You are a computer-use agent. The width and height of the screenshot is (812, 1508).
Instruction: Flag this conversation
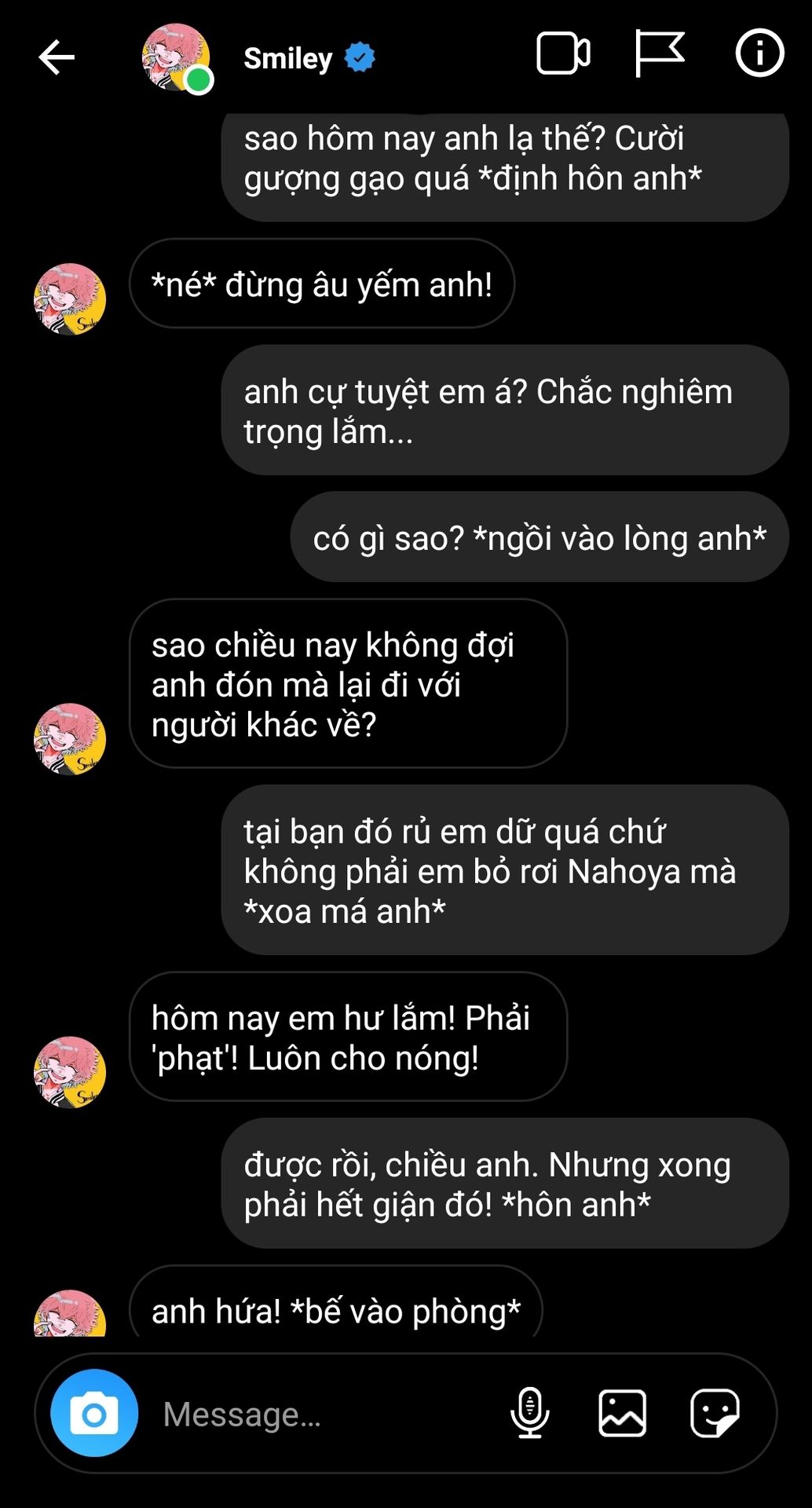[x=659, y=54]
